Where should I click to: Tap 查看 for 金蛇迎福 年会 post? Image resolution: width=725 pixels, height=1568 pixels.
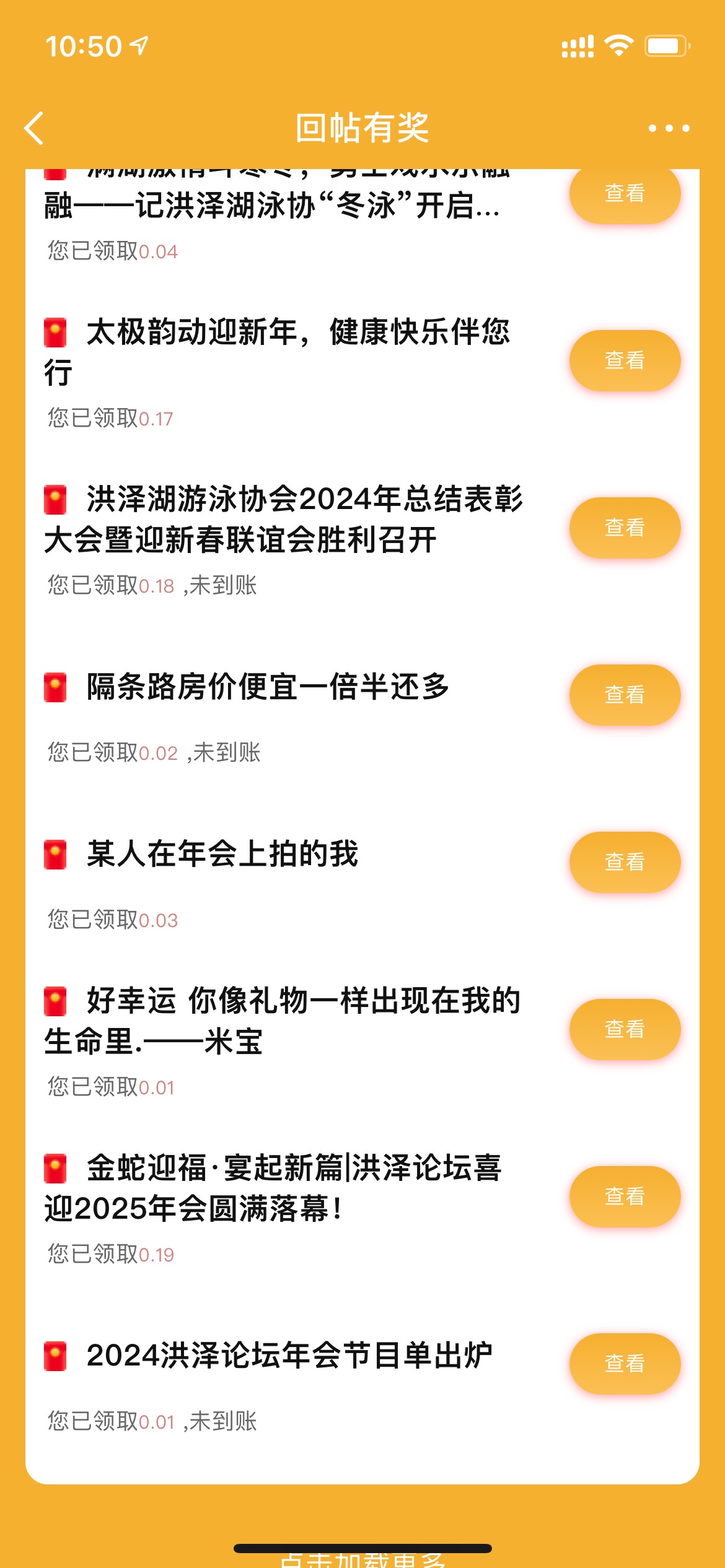[x=625, y=1196]
